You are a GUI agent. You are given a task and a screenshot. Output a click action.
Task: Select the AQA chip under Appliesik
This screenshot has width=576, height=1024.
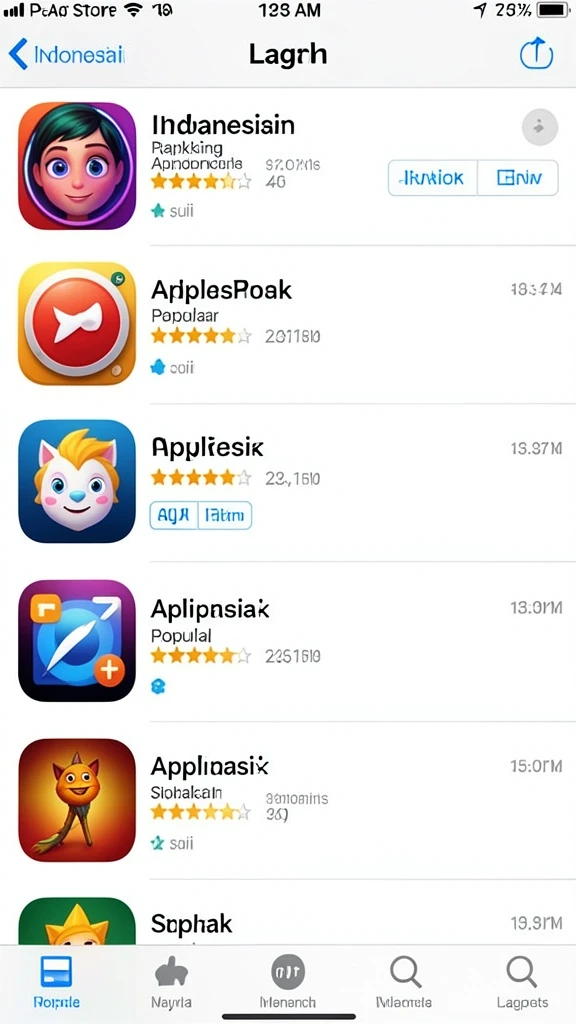pyautogui.click(x=173, y=515)
